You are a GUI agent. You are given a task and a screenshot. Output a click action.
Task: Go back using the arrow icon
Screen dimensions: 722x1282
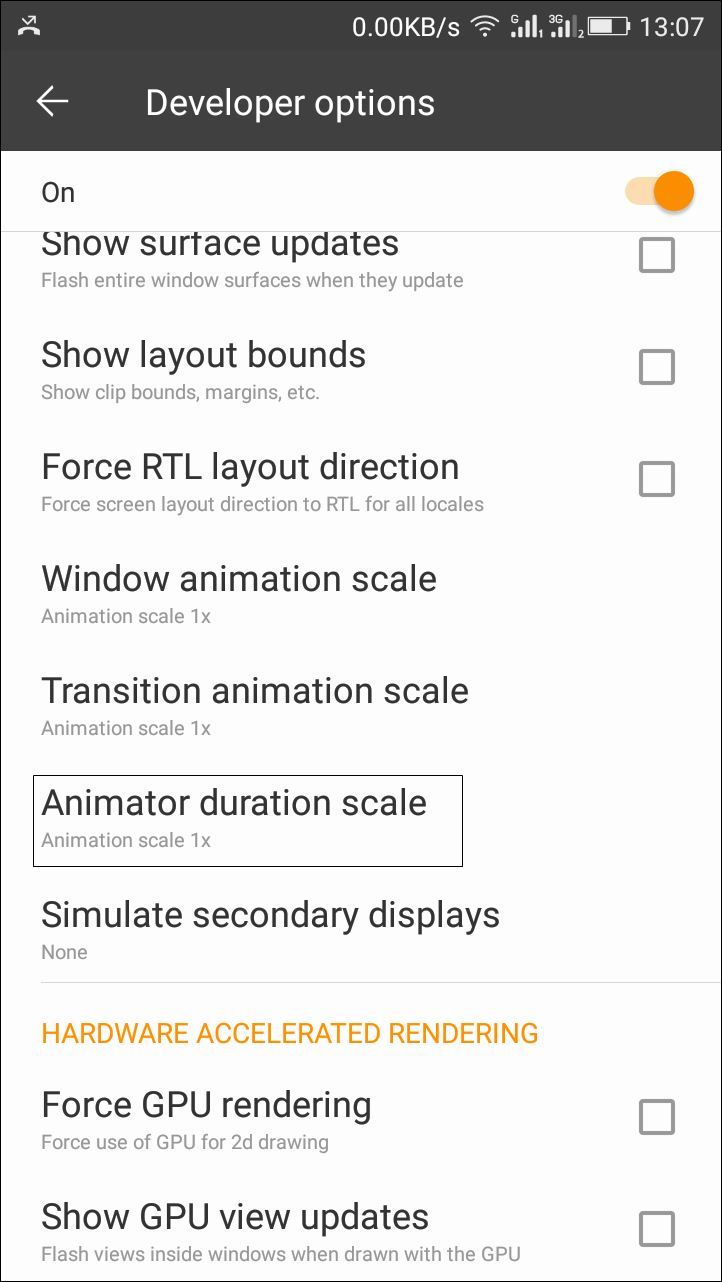pos(52,102)
